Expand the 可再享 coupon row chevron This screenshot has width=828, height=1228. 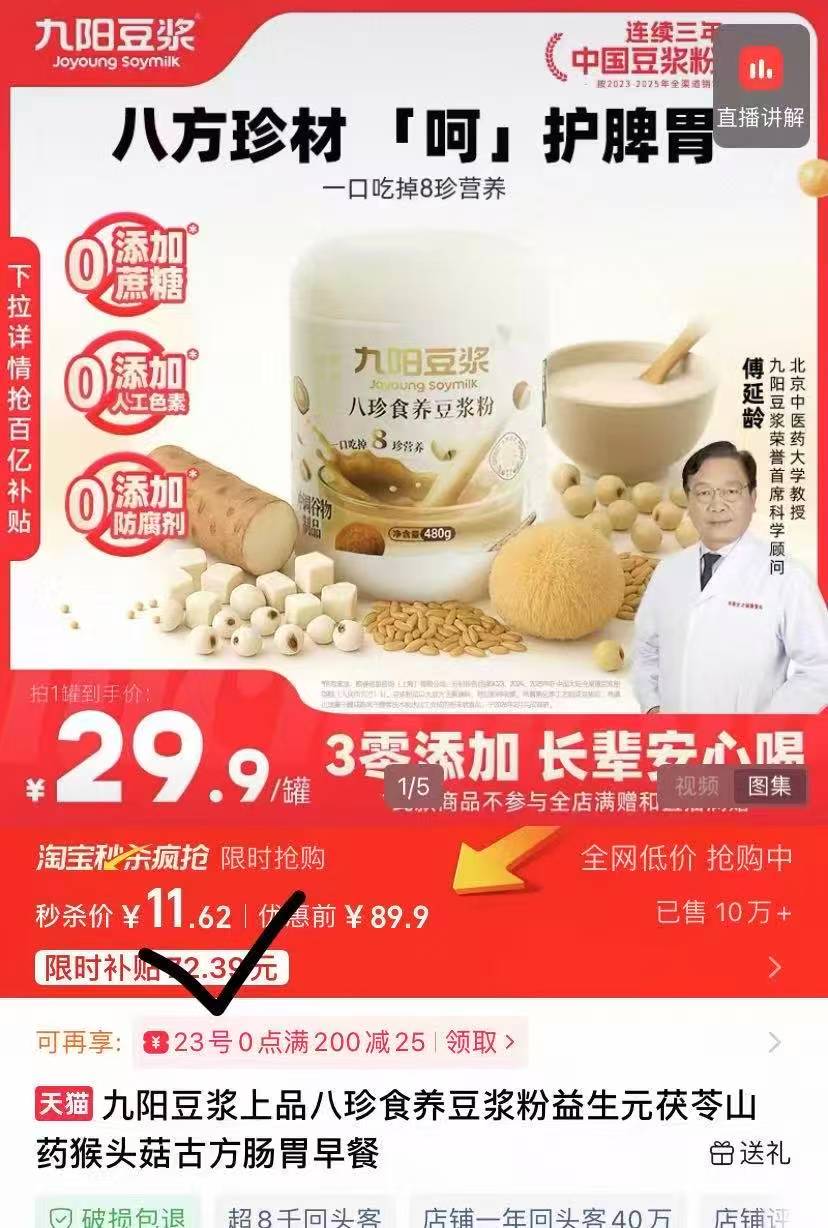click(775, 1043)
